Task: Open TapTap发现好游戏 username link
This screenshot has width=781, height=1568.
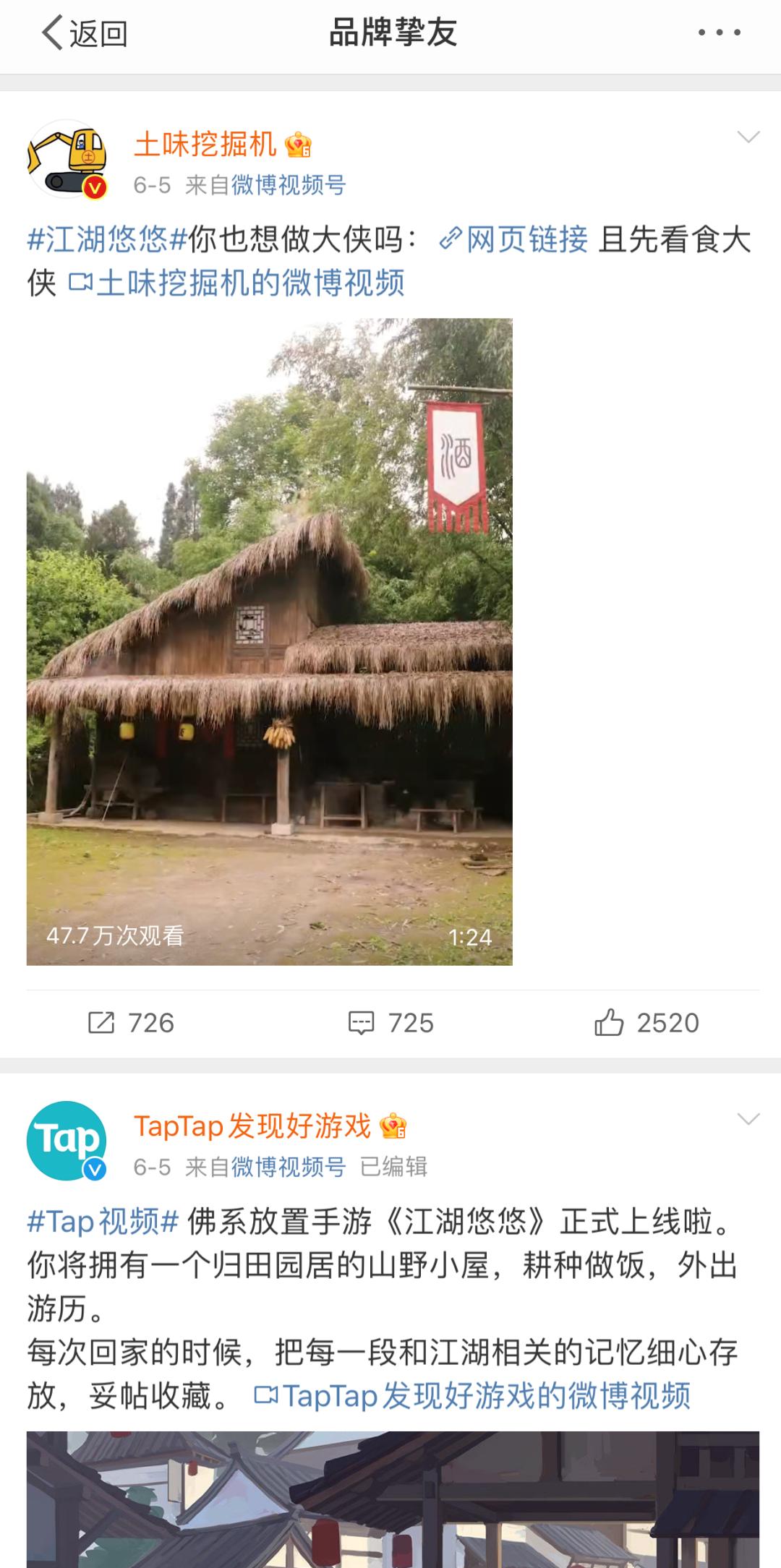Action: point(252,1126)
